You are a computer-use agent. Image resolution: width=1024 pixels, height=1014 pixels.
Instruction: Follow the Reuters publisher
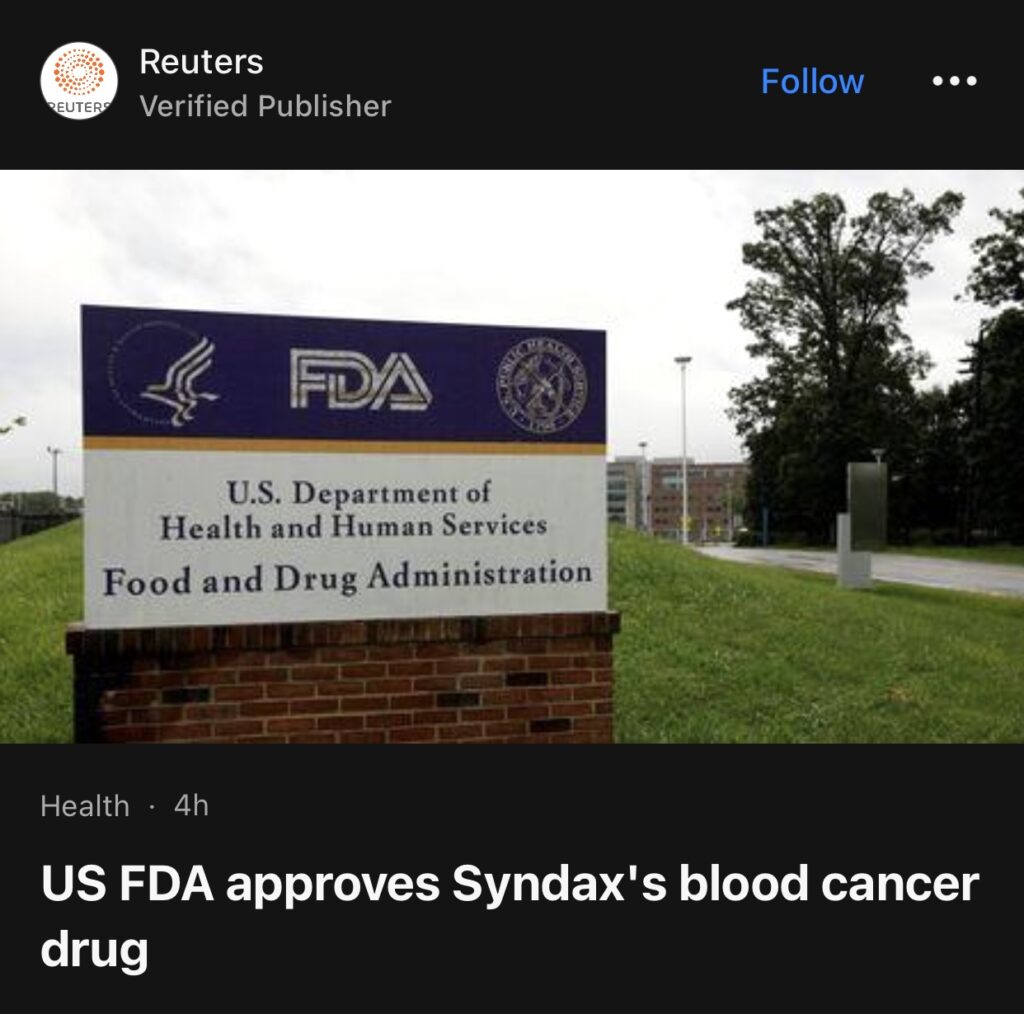coord(812,81)
